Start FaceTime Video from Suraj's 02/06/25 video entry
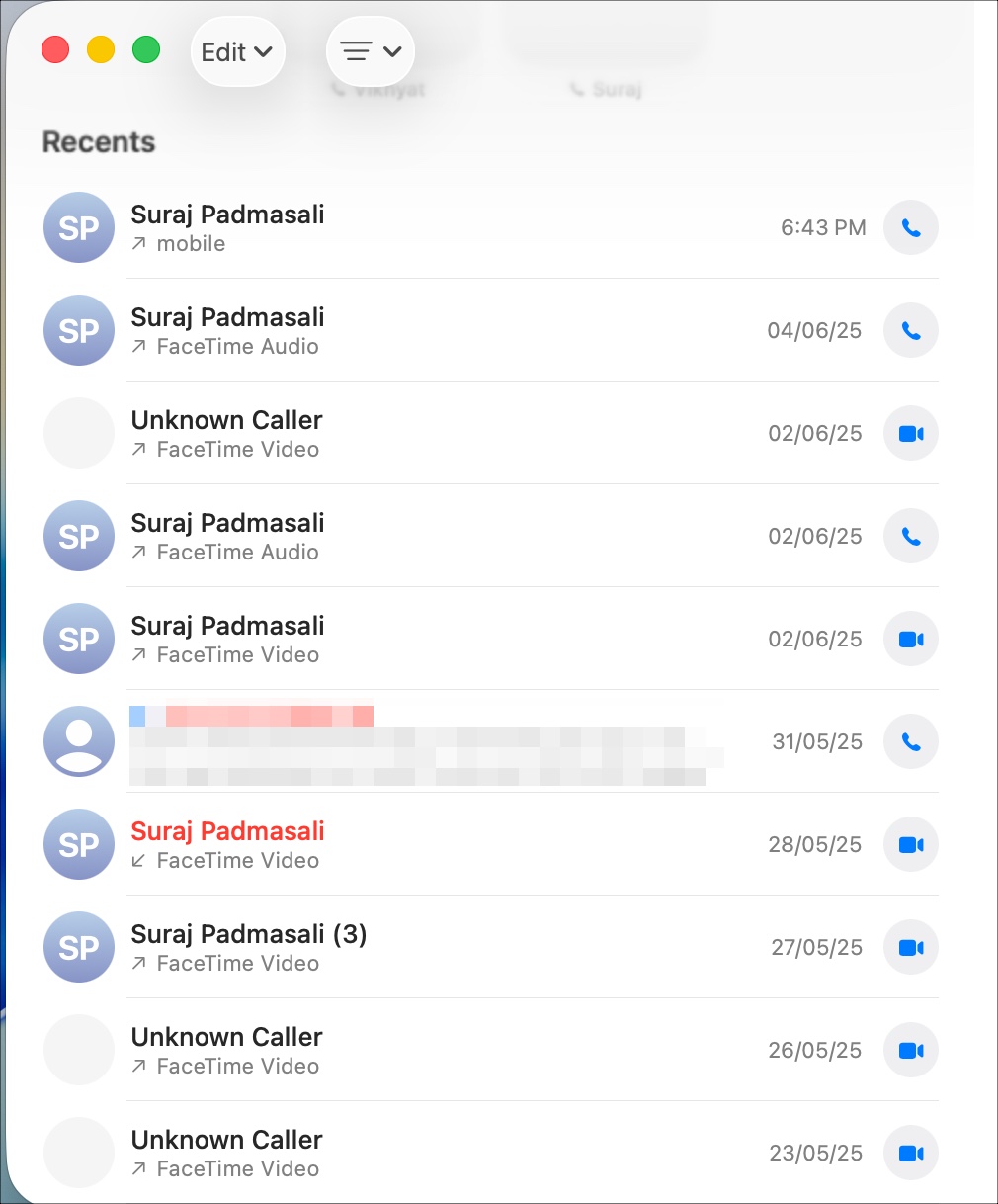Viewport: 998px width, 1204px height. pyautogui.click(x=910, y=639)
